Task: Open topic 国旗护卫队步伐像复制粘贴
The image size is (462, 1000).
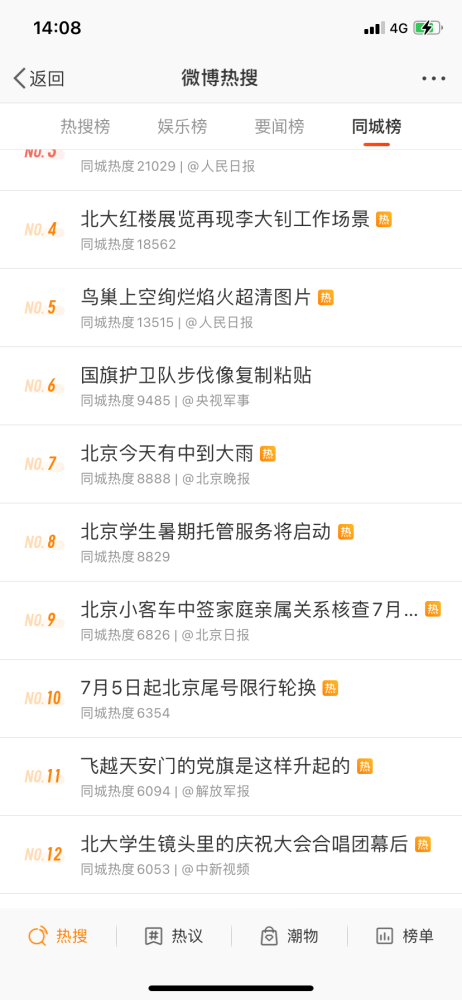Action: [231, 386]
